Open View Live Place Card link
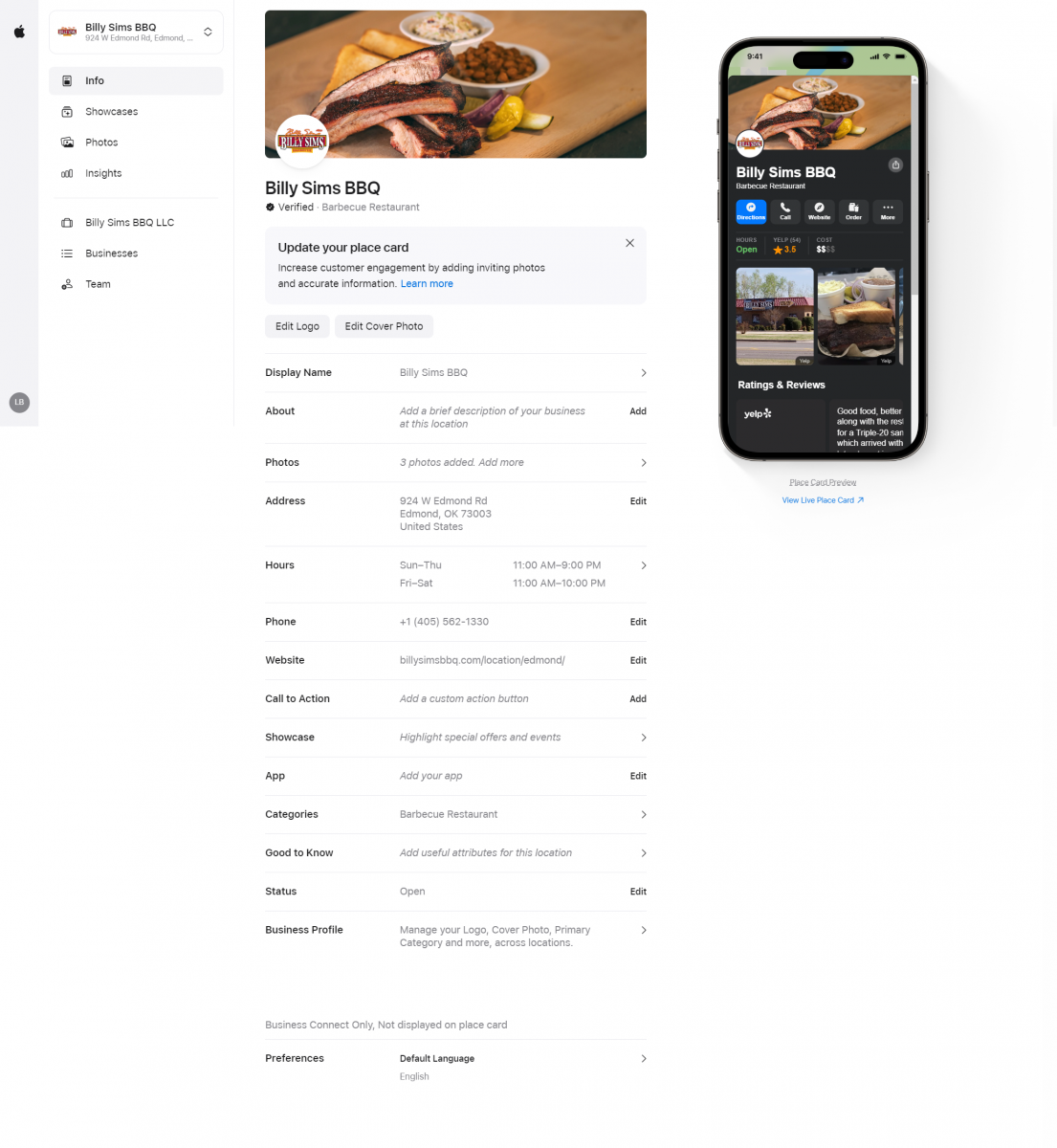The width and height of the screenshot is (1057, 1148). coord(822,500)
